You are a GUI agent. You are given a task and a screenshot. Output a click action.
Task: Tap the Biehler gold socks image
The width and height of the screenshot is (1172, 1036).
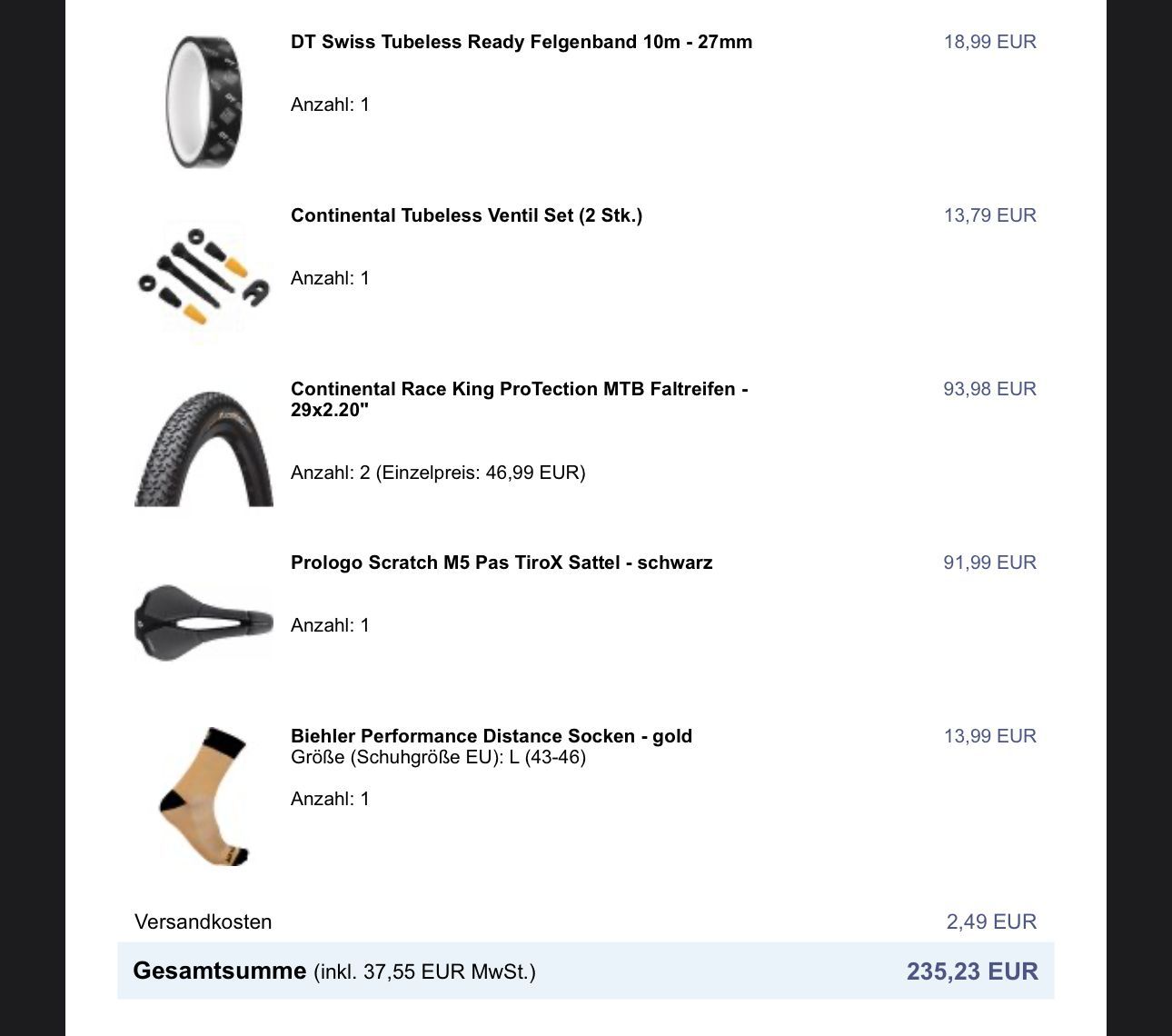pos(204,797)
